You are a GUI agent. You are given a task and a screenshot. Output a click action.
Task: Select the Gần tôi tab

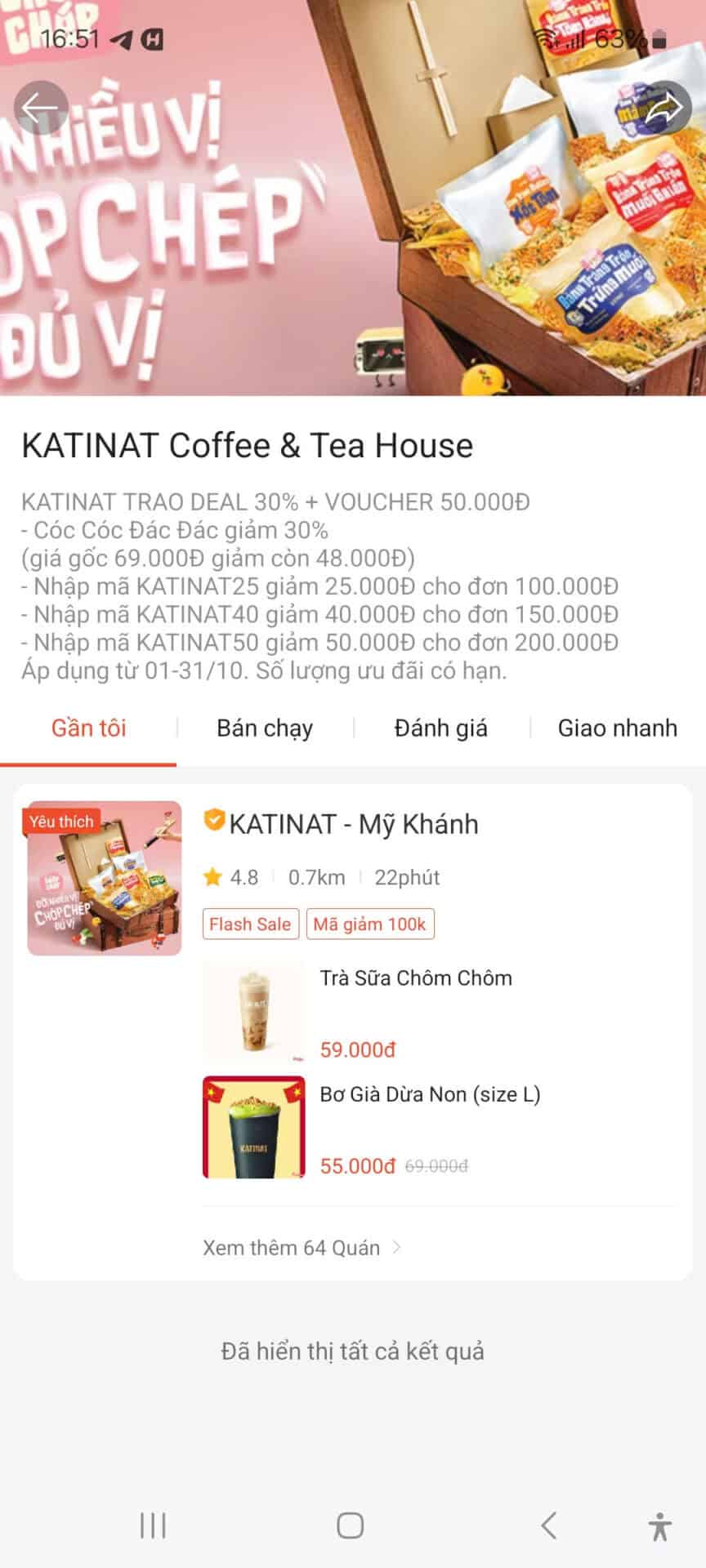tap(89, 728)
